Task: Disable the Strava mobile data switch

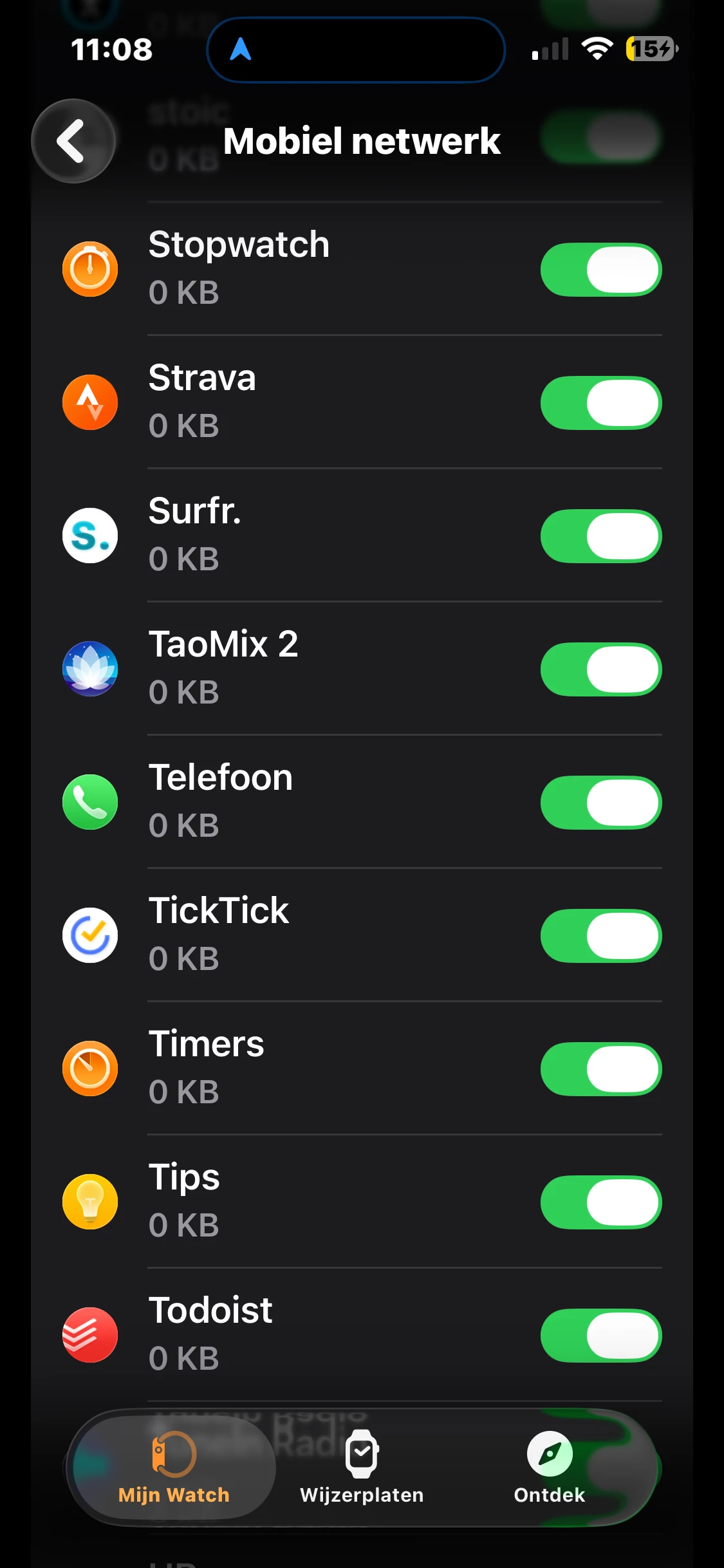Action: coord(600,403)
